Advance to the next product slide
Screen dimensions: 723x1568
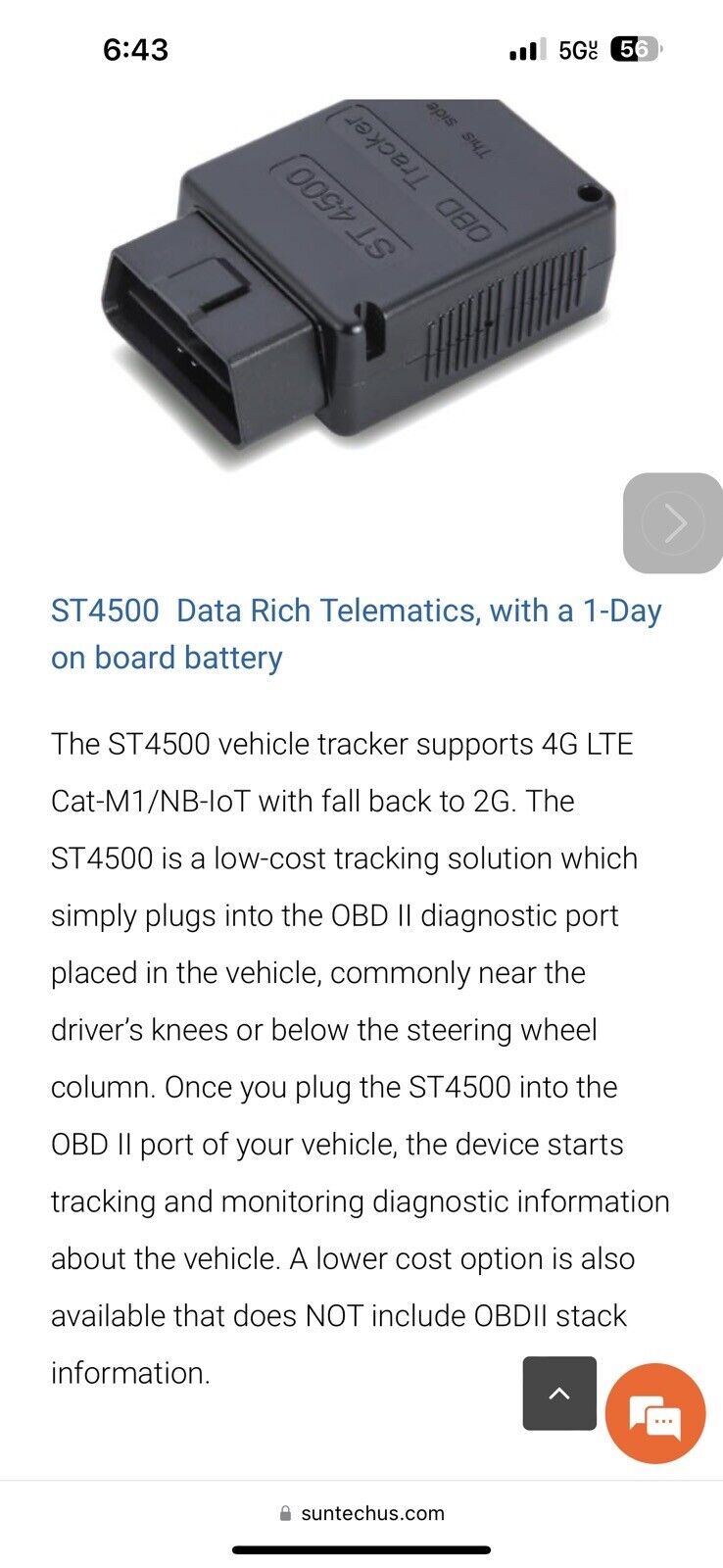pos(674,522)
